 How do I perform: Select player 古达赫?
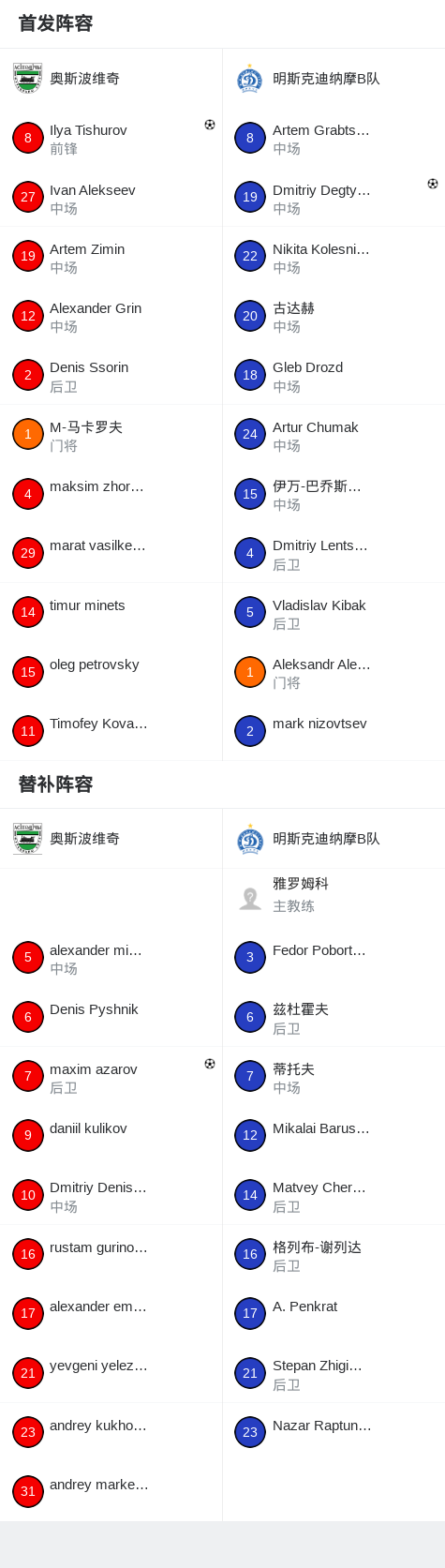click(334, 316)
